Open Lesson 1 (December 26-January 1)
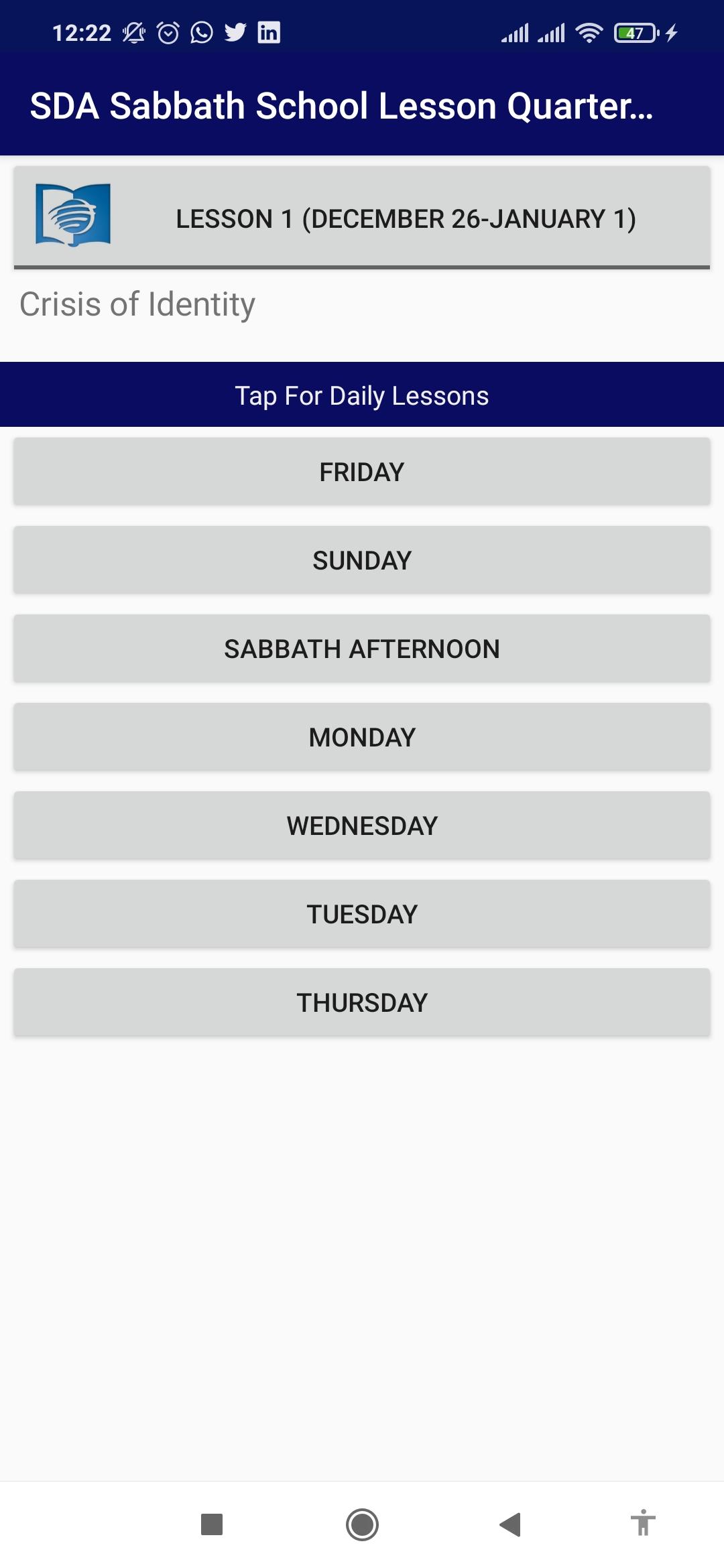Screen dimensions: 724x1568 coord(362,218)
